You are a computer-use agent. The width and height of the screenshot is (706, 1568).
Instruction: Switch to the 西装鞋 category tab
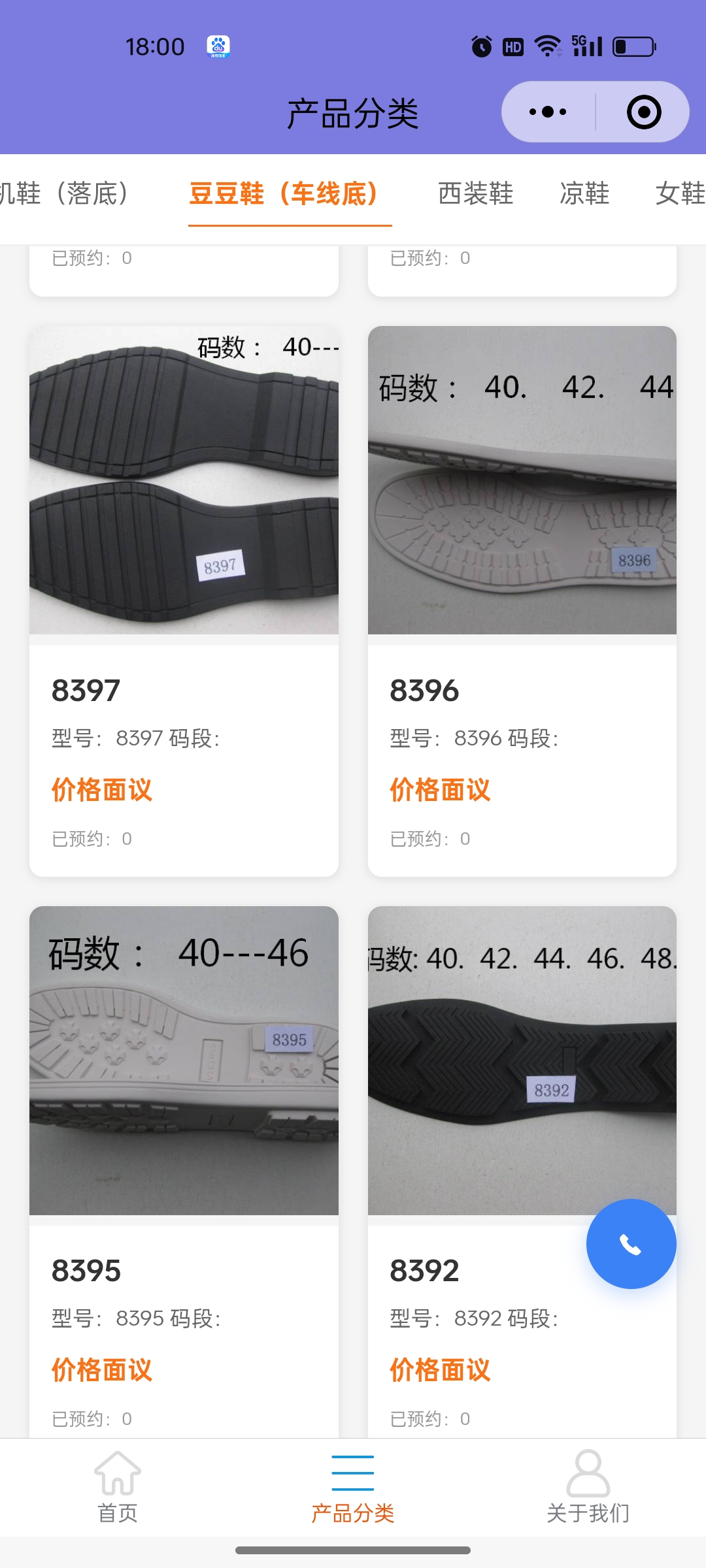pyautogui.click(x=475, y=194)
